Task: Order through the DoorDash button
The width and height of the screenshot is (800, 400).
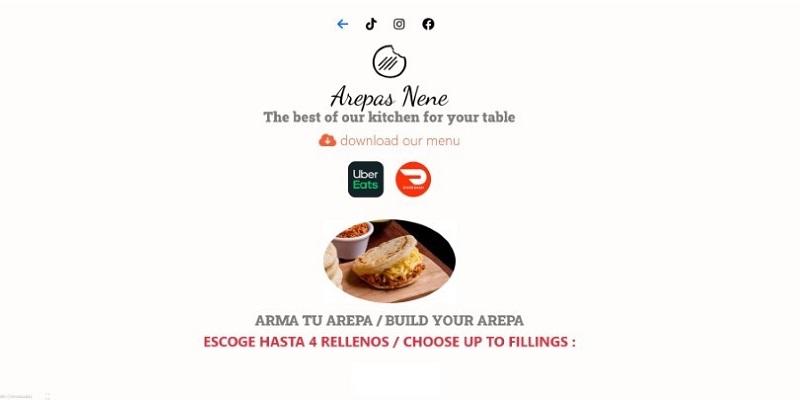Action: click(x=413, y=180)
